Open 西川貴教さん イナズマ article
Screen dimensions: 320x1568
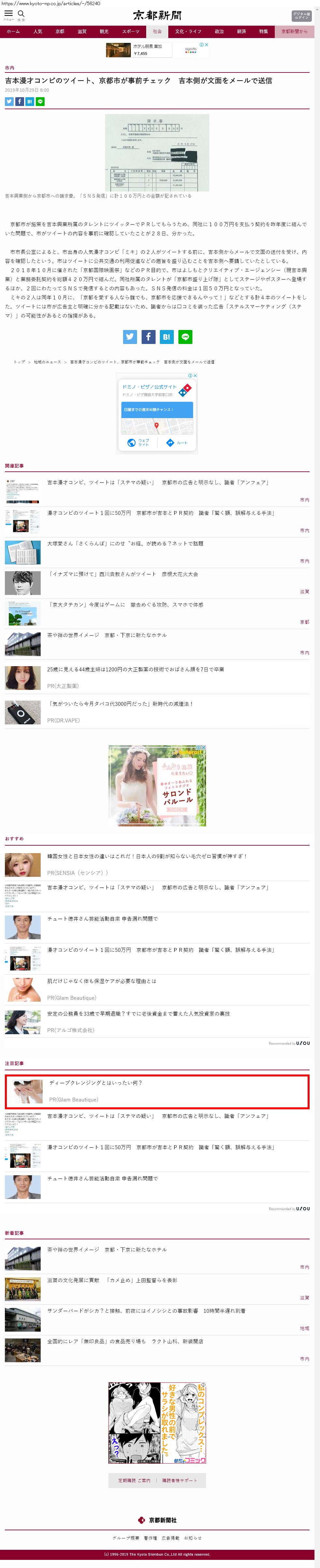click(x=122, y=574)
